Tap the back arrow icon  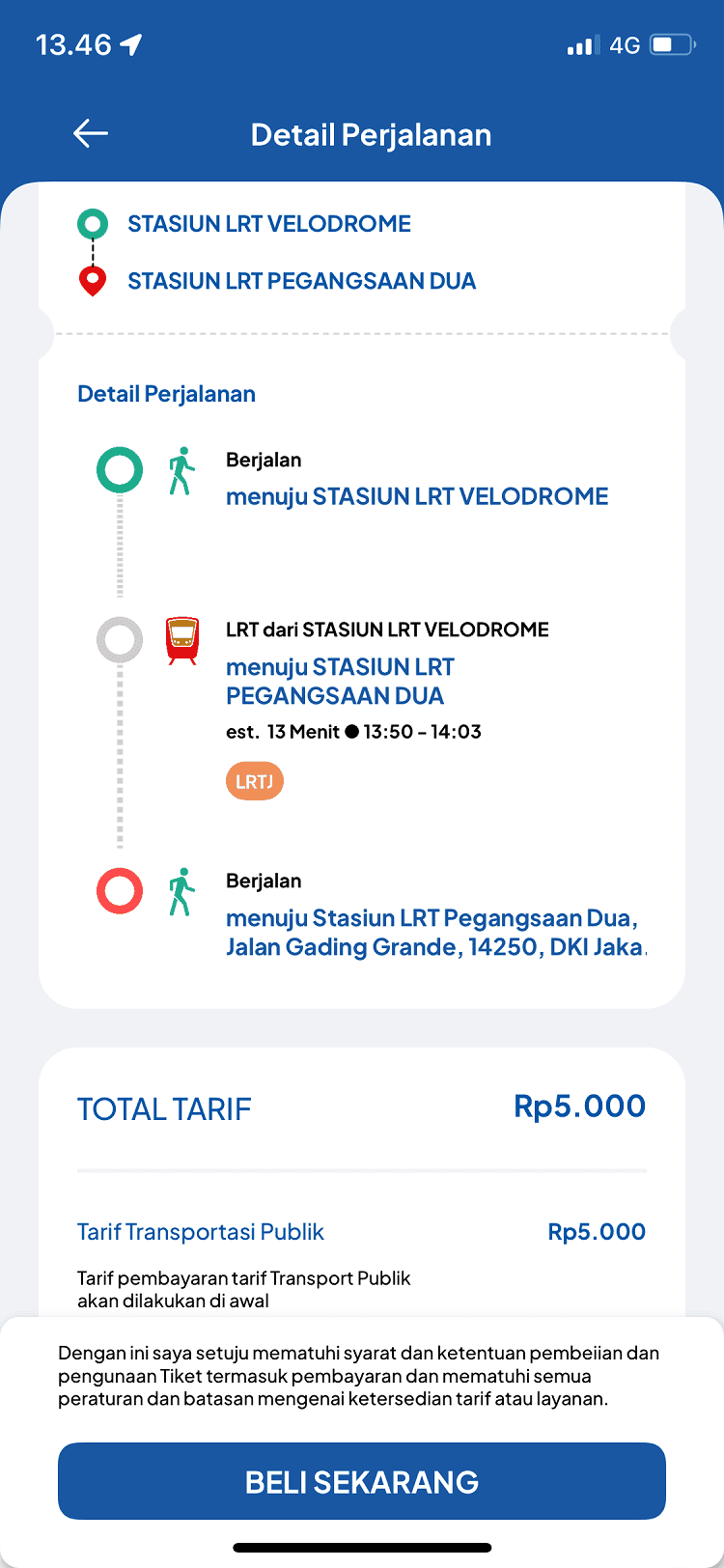[90, 133]
